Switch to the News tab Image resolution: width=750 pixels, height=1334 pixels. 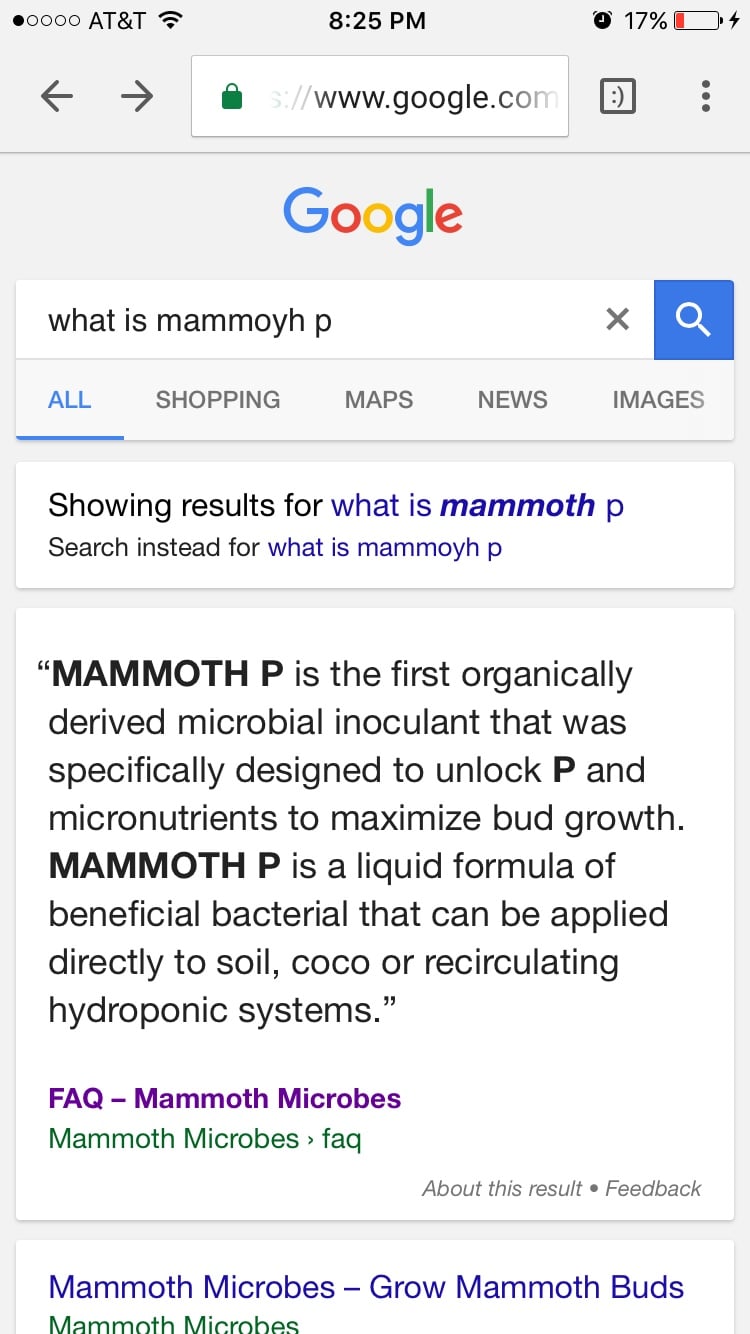(x=512, y=400)
